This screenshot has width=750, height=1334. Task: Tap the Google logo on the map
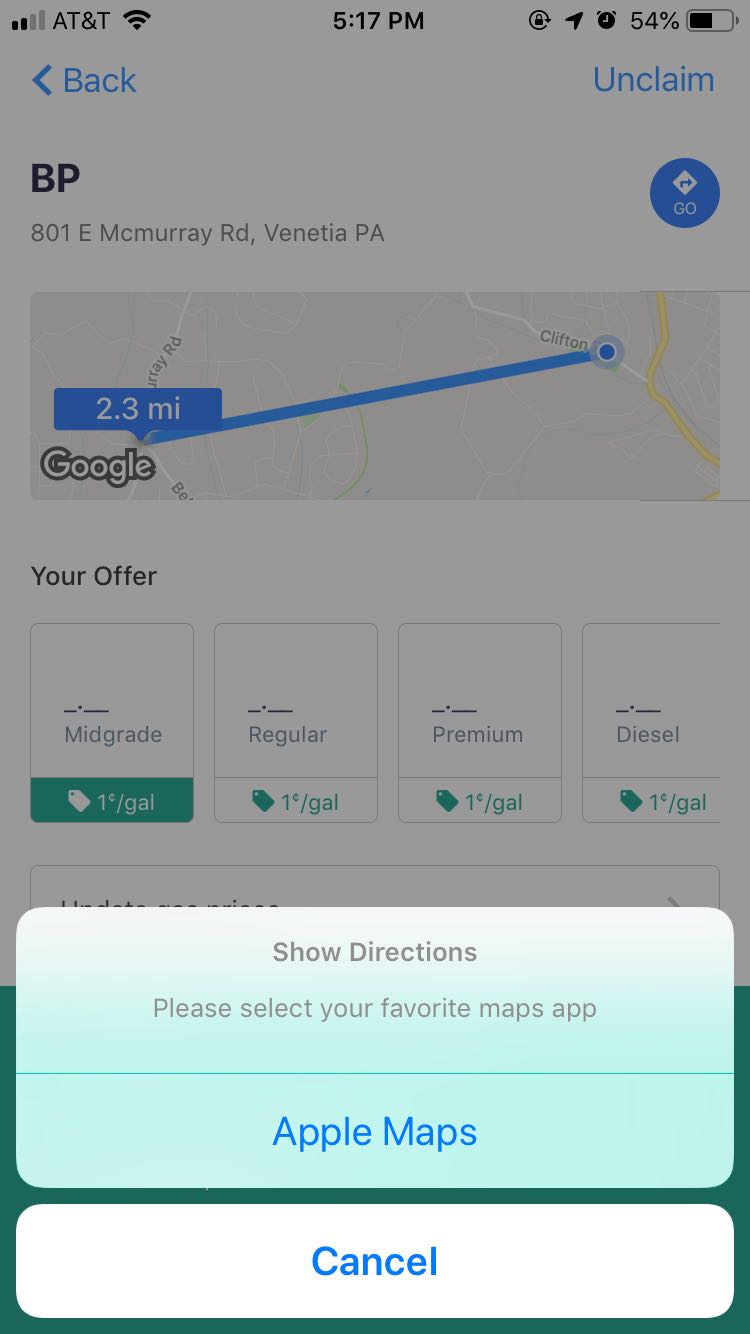coord(97,465)
